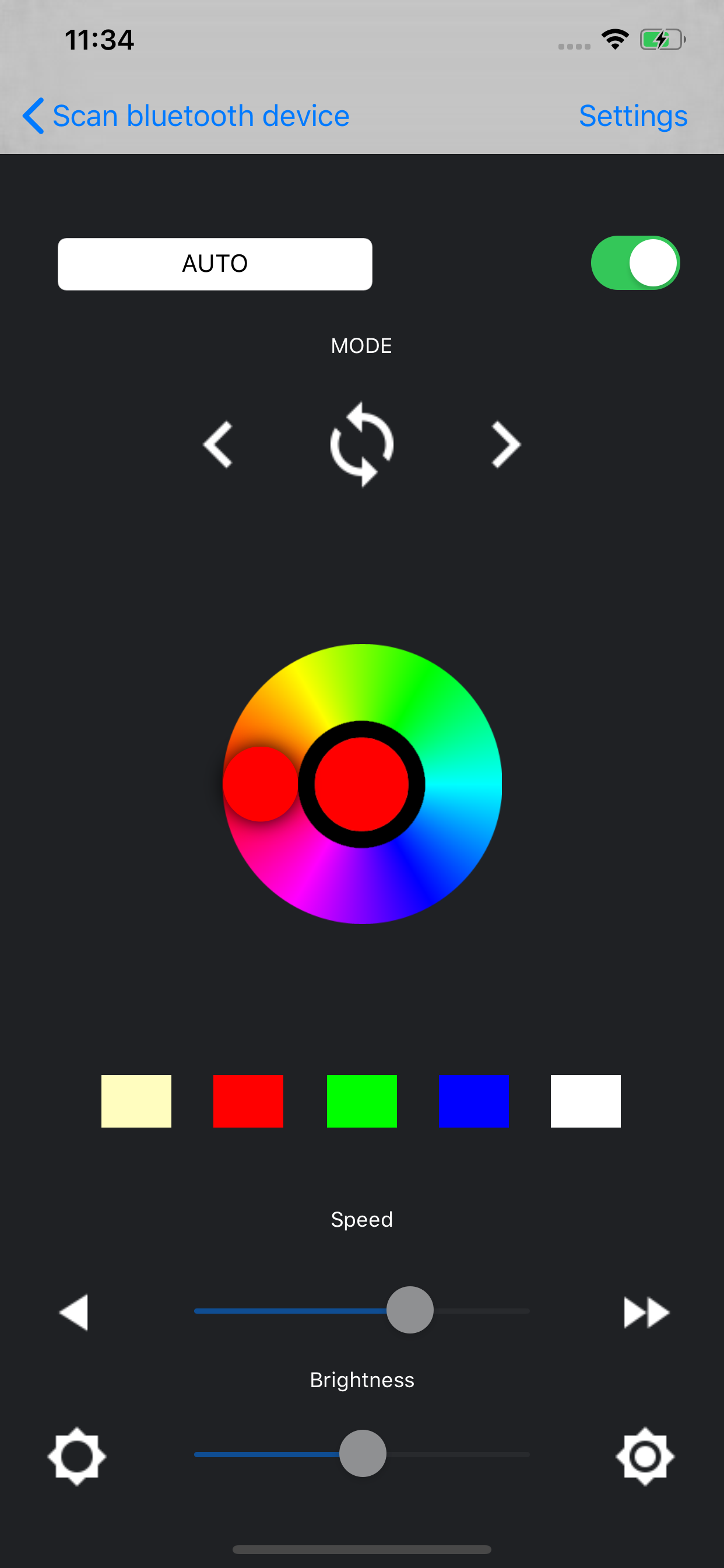The image size is (724, 1568).
Task: Tap the AUTO mode button
Action: pyautogui.click(x=214, y=263)
